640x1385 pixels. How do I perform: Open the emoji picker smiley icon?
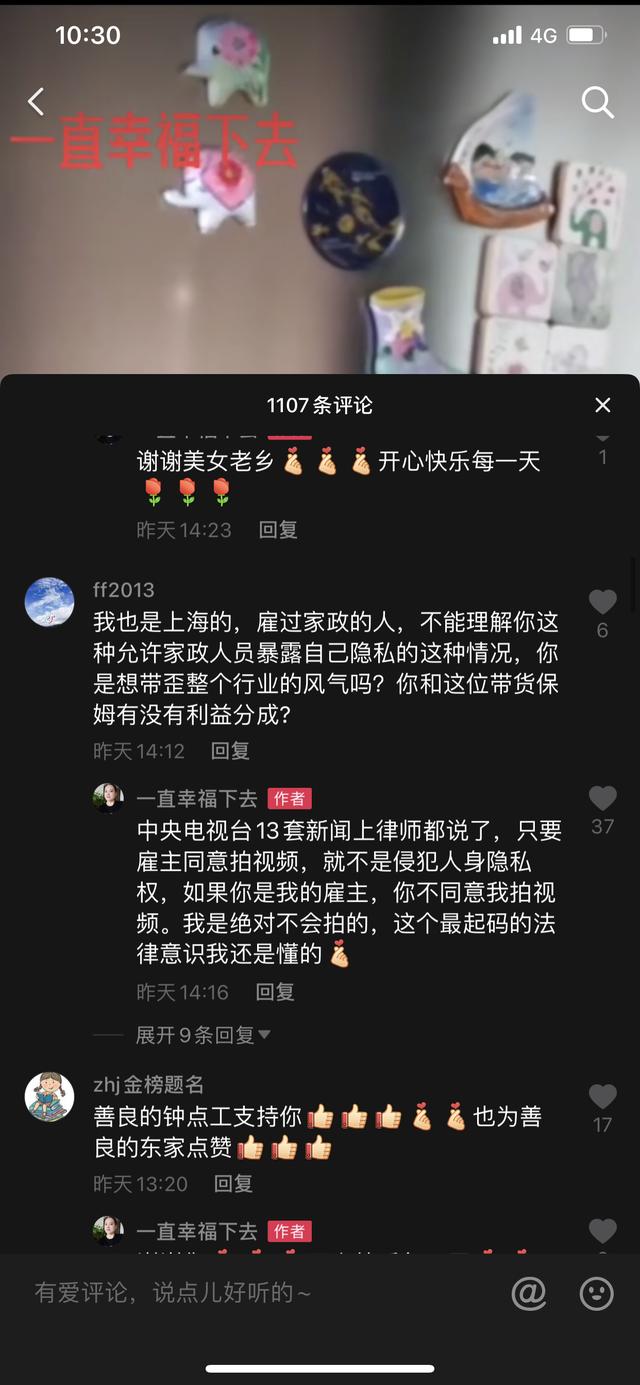[x=597, y=1293]
